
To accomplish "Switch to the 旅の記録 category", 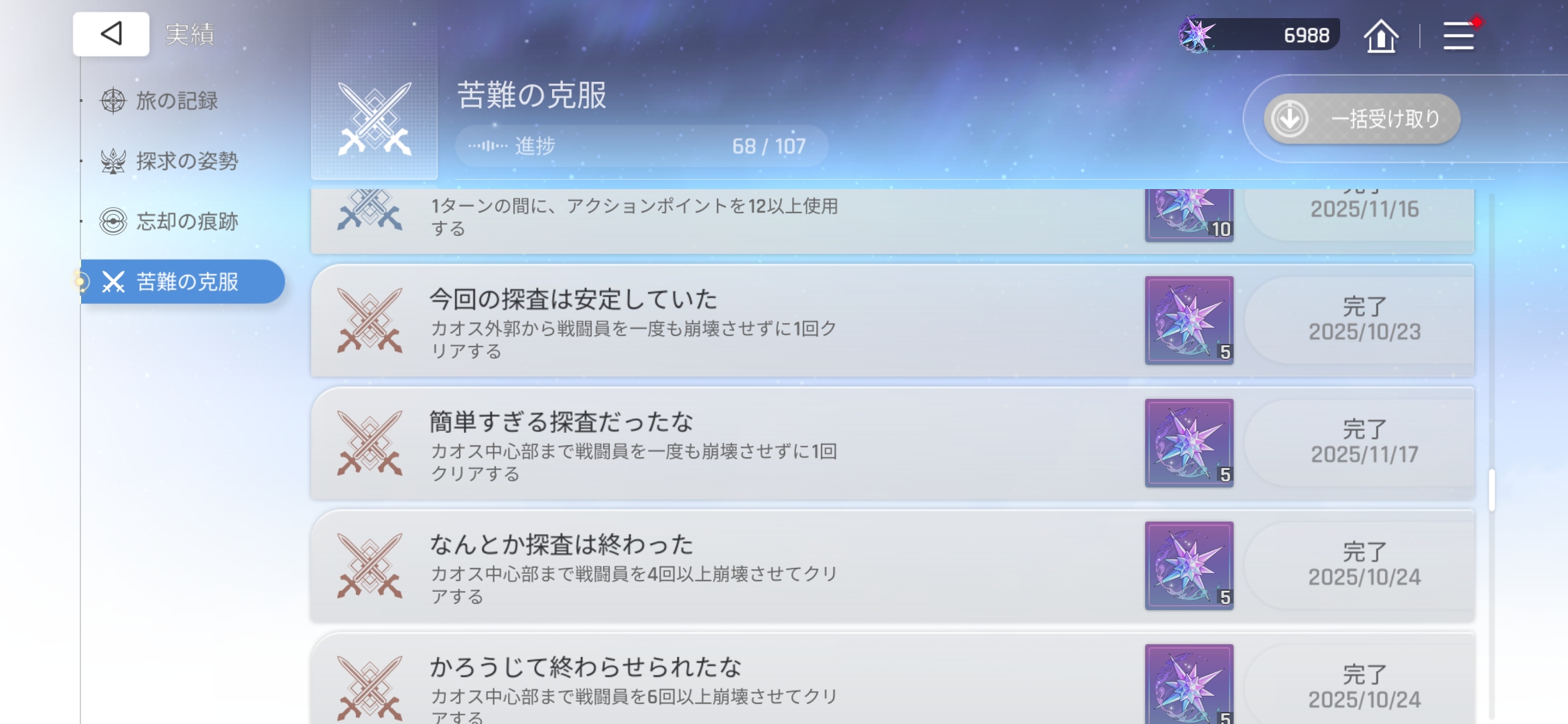I will [176, 101].
